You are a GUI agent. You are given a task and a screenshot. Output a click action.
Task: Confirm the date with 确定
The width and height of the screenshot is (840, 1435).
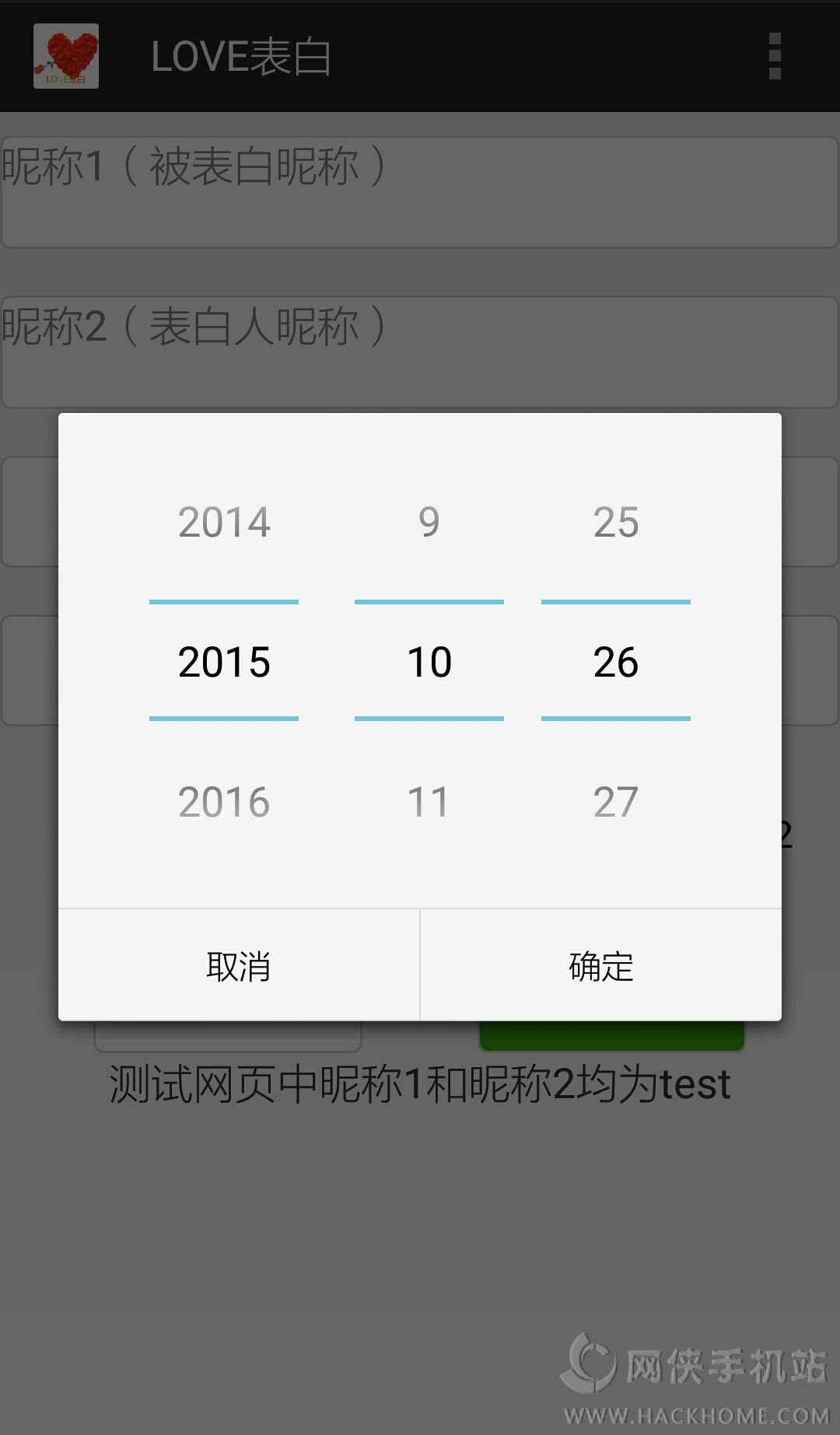click(601, 965)
